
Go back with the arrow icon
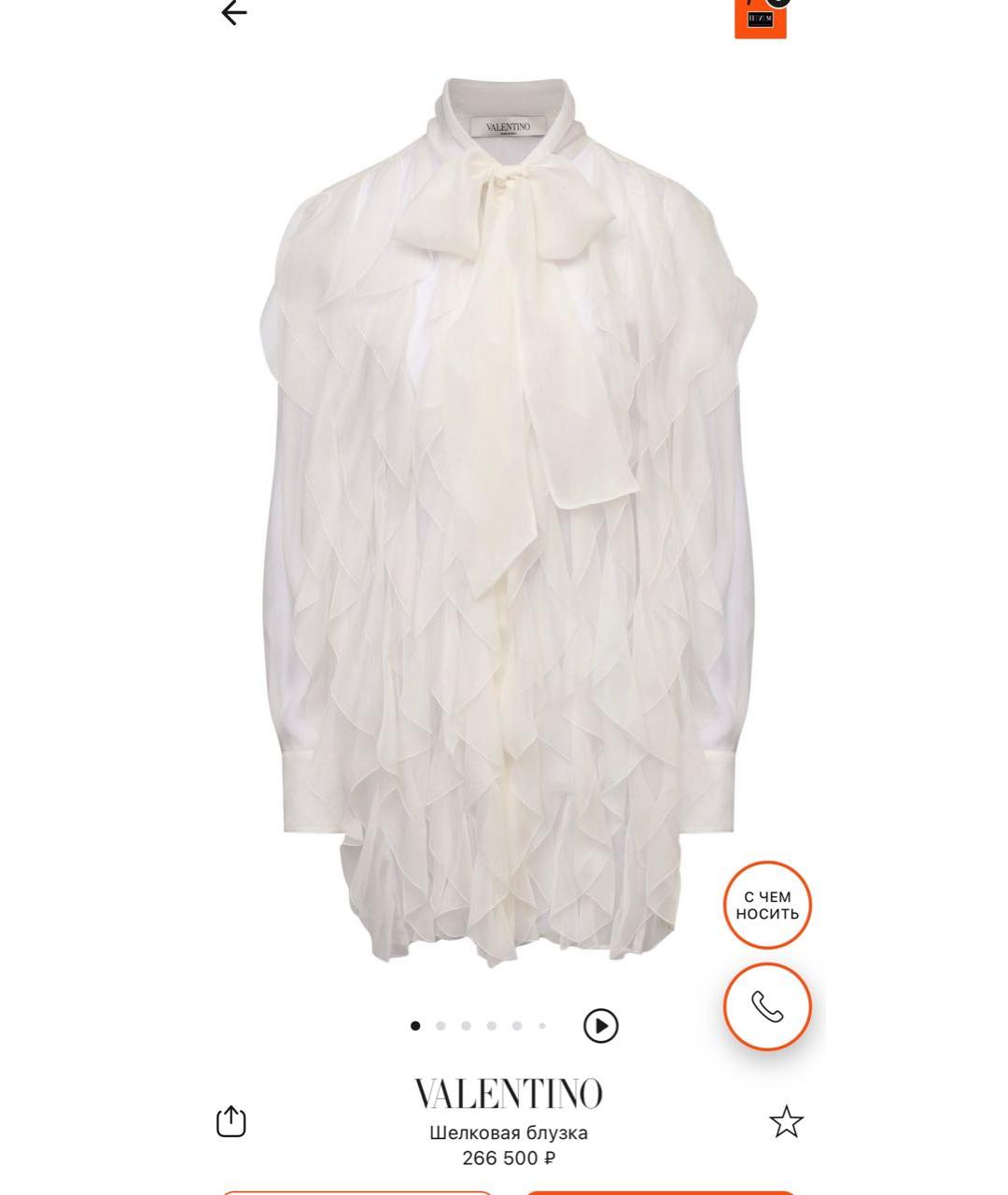tap(234, 12)
